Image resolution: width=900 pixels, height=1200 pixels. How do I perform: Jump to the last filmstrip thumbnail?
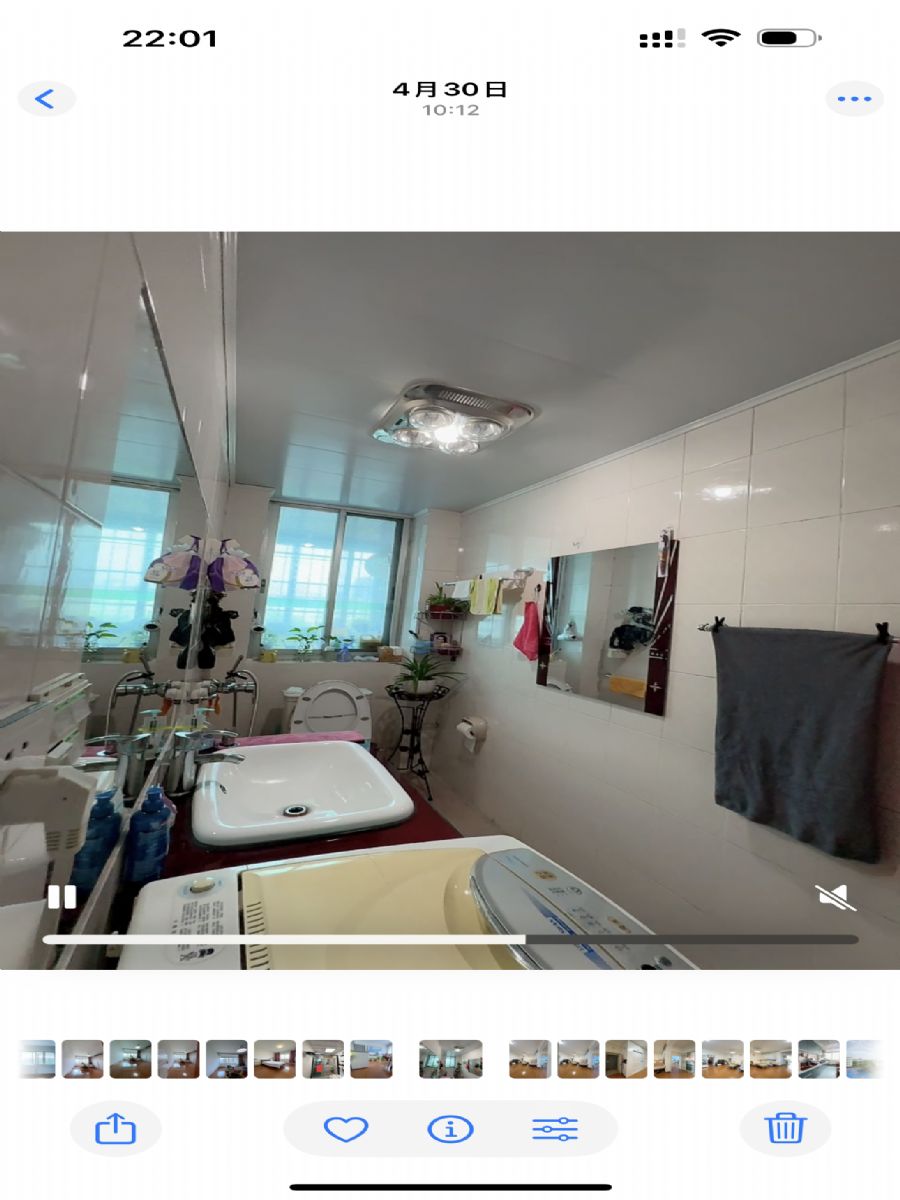pyautogui.click(x=866, y=1059)
